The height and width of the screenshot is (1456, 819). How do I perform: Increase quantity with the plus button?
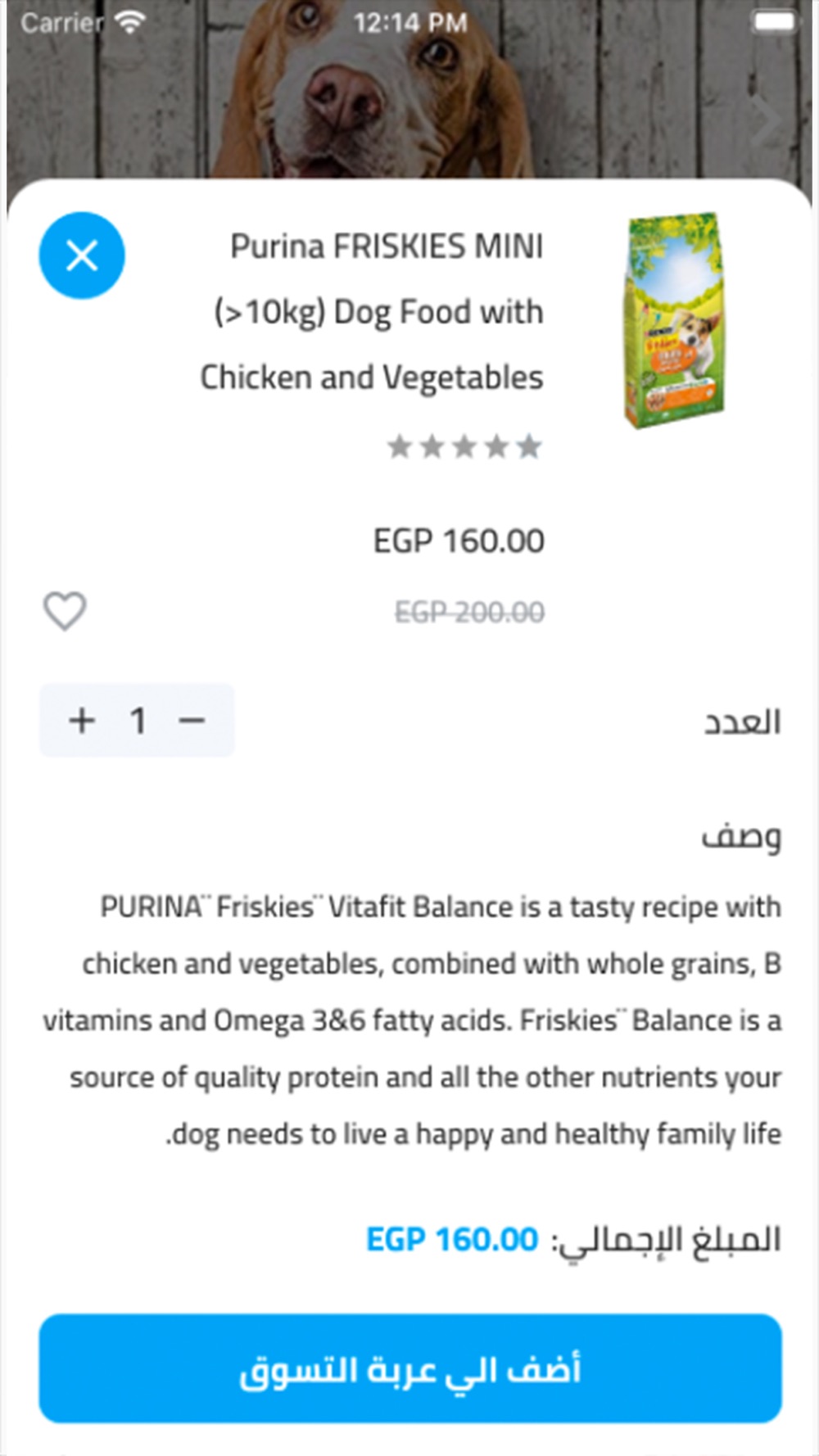(x=82, y=721)
